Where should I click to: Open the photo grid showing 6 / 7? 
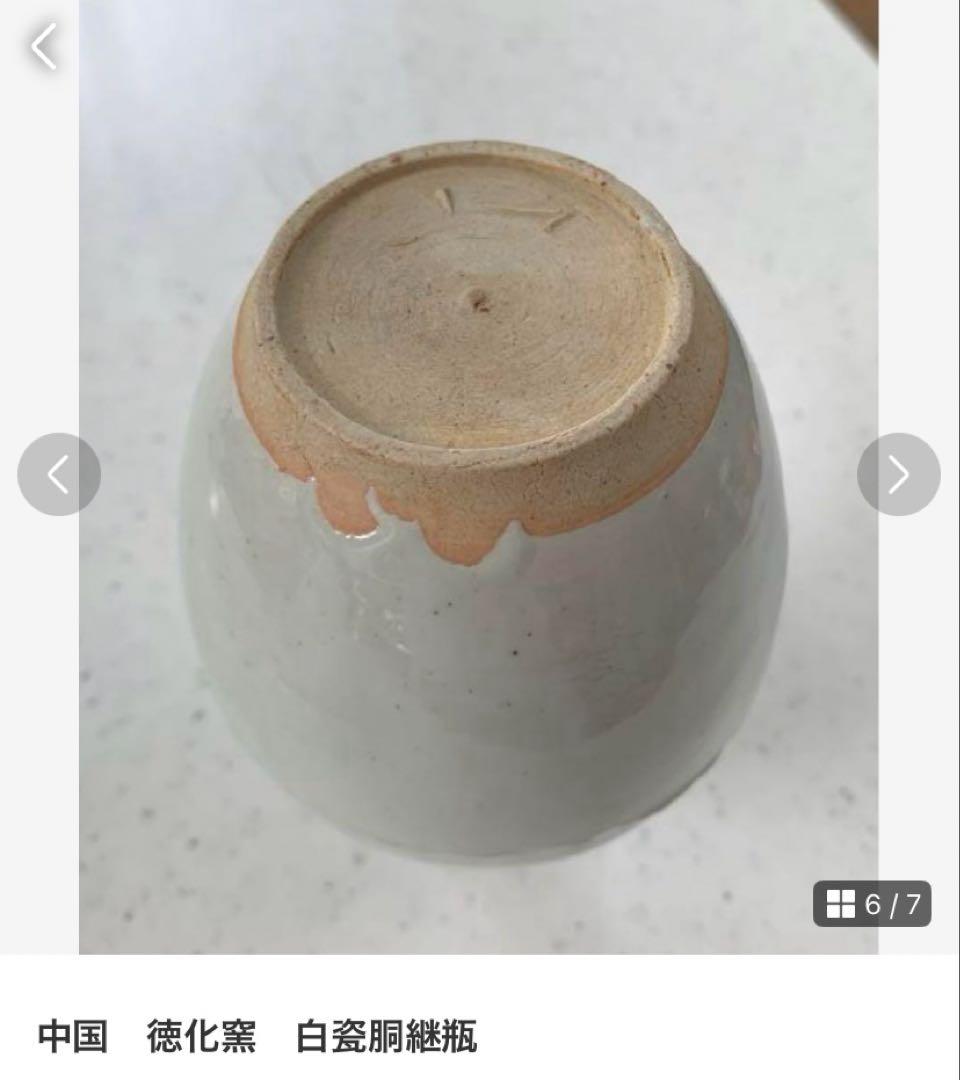[872, 904]
